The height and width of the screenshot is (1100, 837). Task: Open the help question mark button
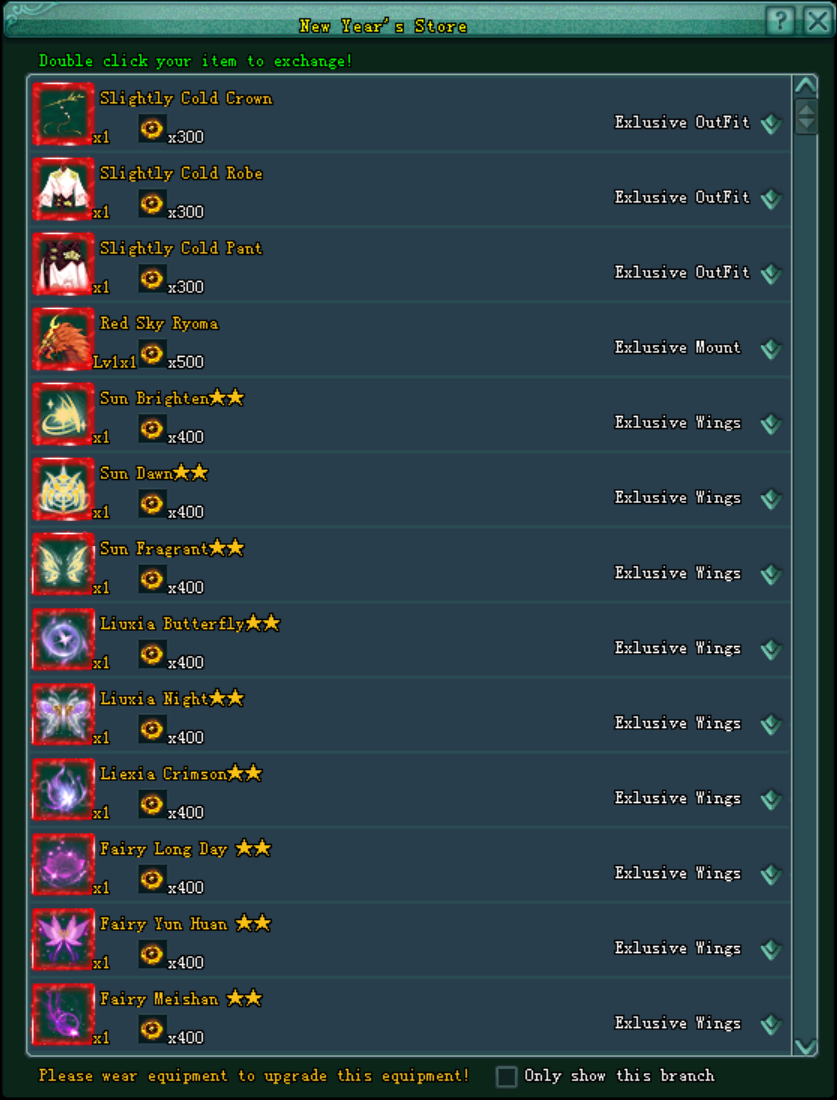783,21
